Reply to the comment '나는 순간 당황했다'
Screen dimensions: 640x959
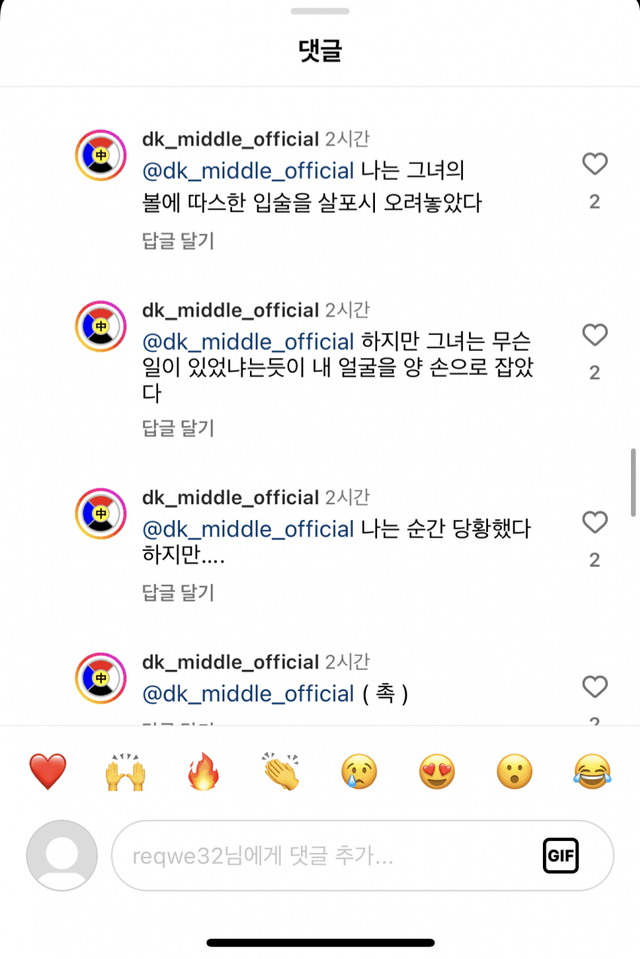pyautogui.click(x=178, y=592)
